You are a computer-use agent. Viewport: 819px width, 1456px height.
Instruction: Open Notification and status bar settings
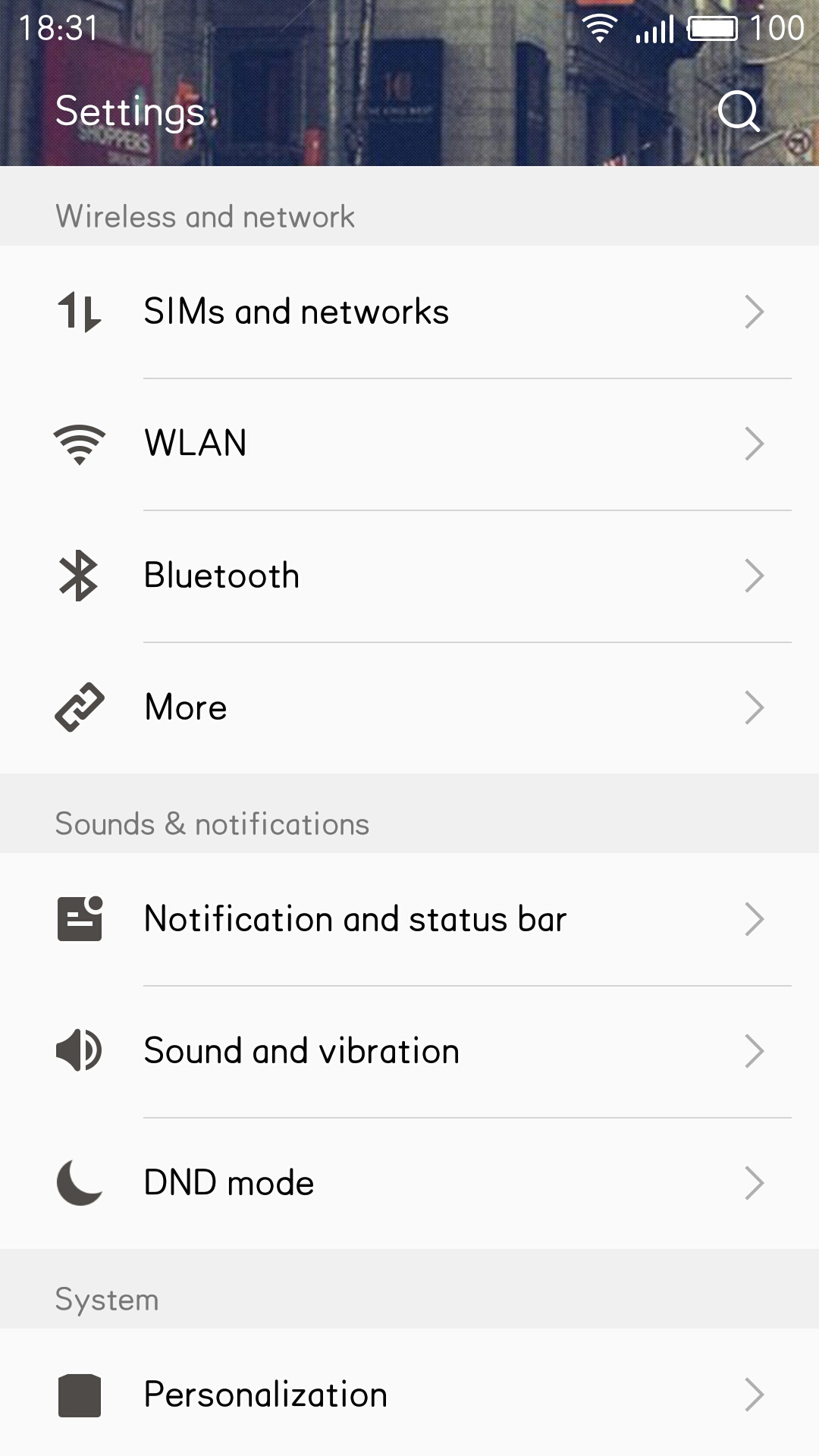(409, 919)
